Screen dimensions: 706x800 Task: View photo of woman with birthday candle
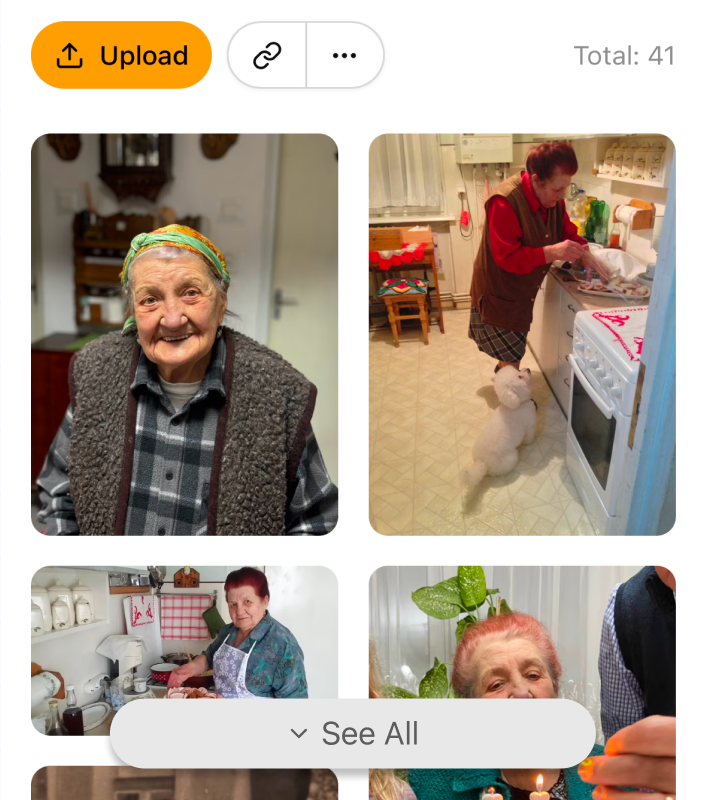(522, 640)
